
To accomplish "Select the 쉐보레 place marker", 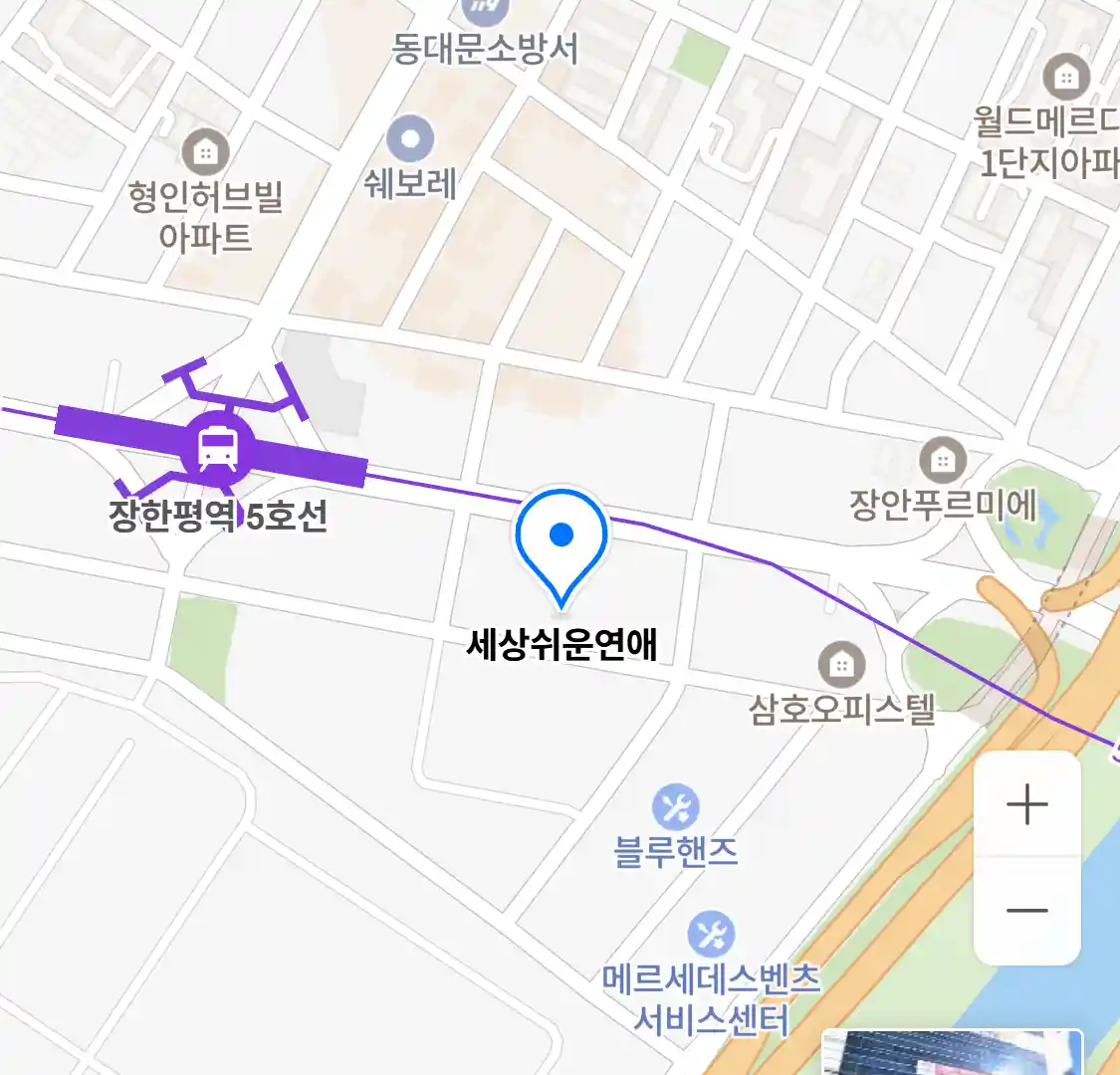I will 410,138.
